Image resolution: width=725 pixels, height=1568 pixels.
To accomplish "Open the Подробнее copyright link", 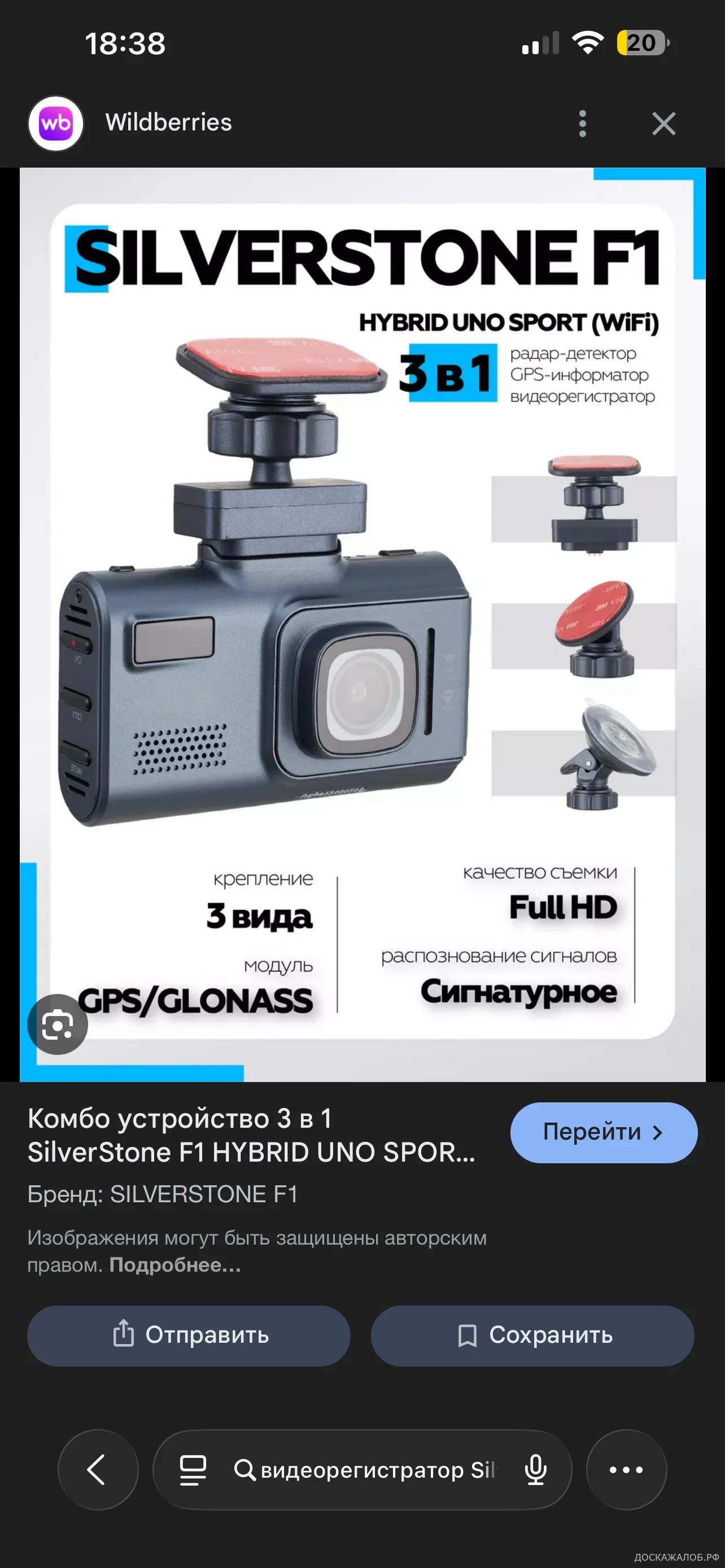I will pyautogui.click(x=174, y=1265).
